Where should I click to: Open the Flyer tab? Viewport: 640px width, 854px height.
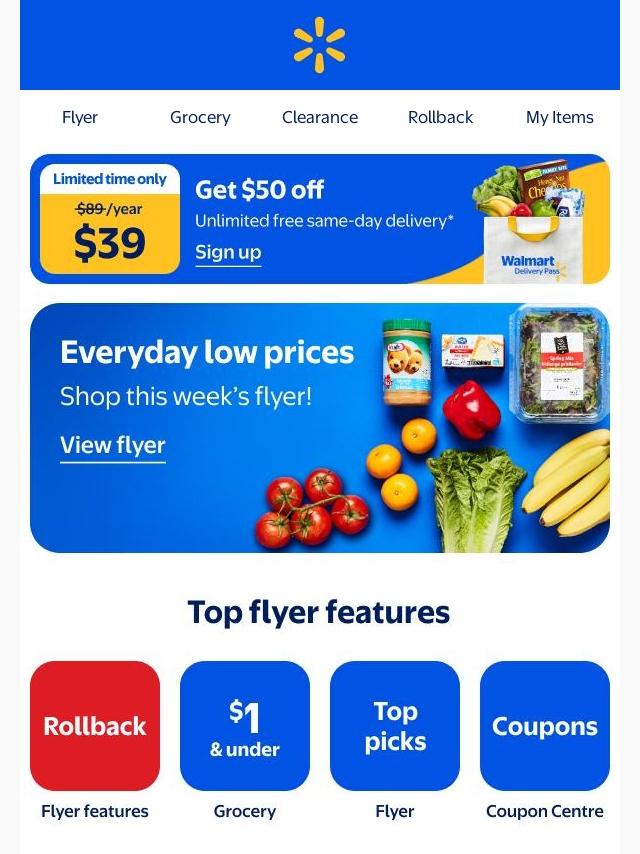[80, 117]
